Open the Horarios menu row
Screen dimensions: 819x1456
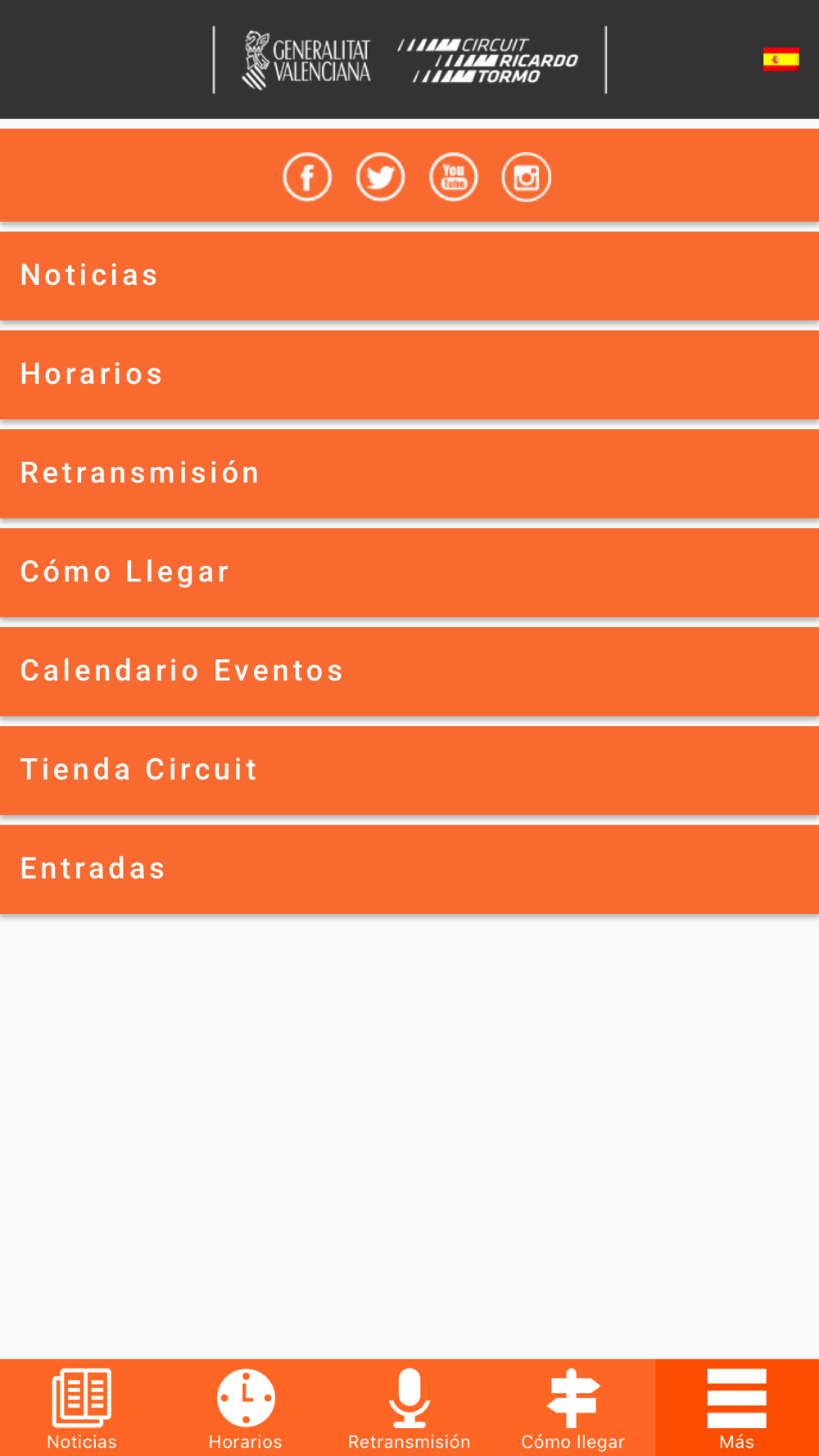(x=409, y=375)
